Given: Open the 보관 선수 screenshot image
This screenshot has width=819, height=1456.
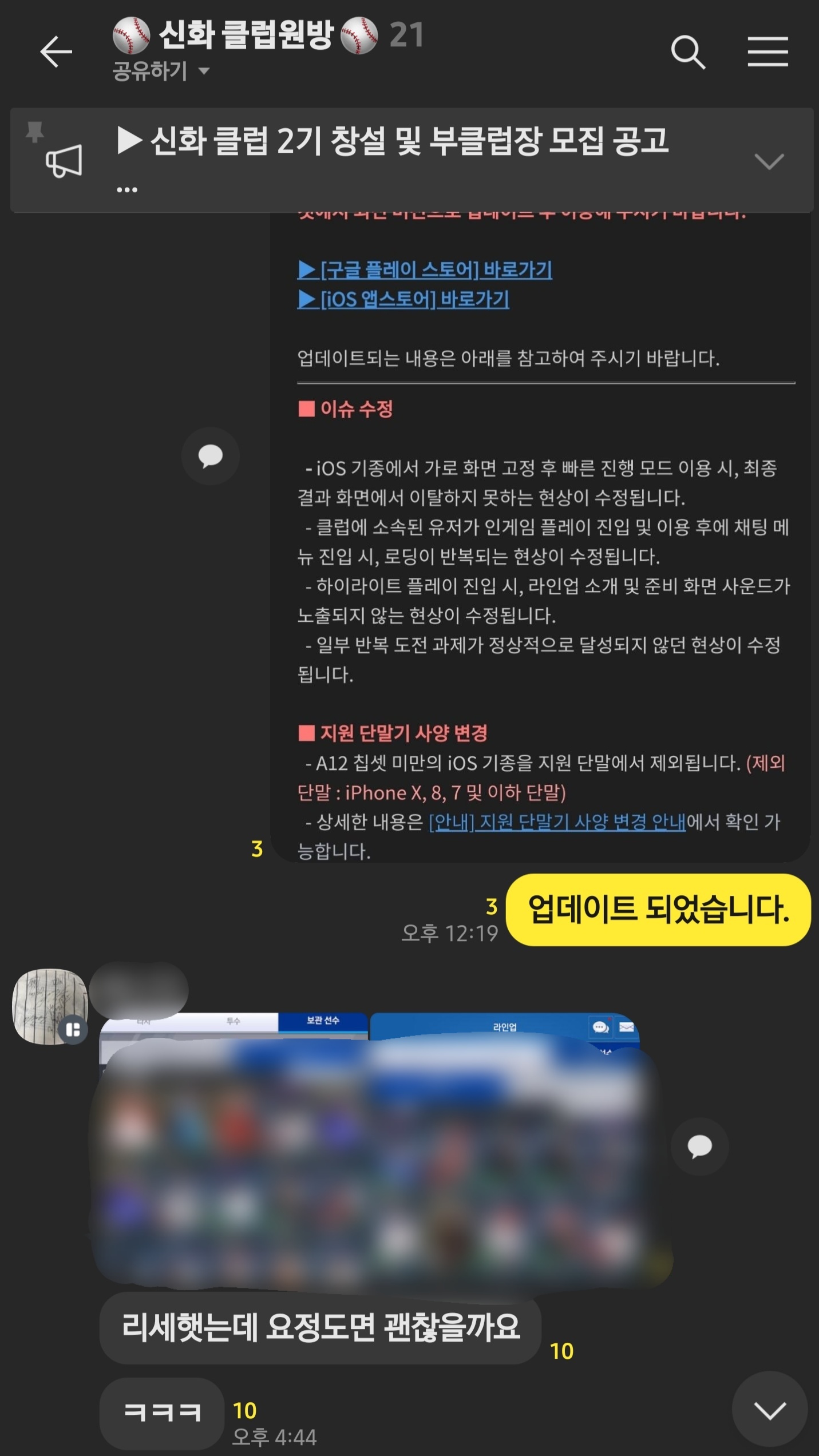Looking at the screenshot, I should pyautogui.click(x=234, y=1147).
